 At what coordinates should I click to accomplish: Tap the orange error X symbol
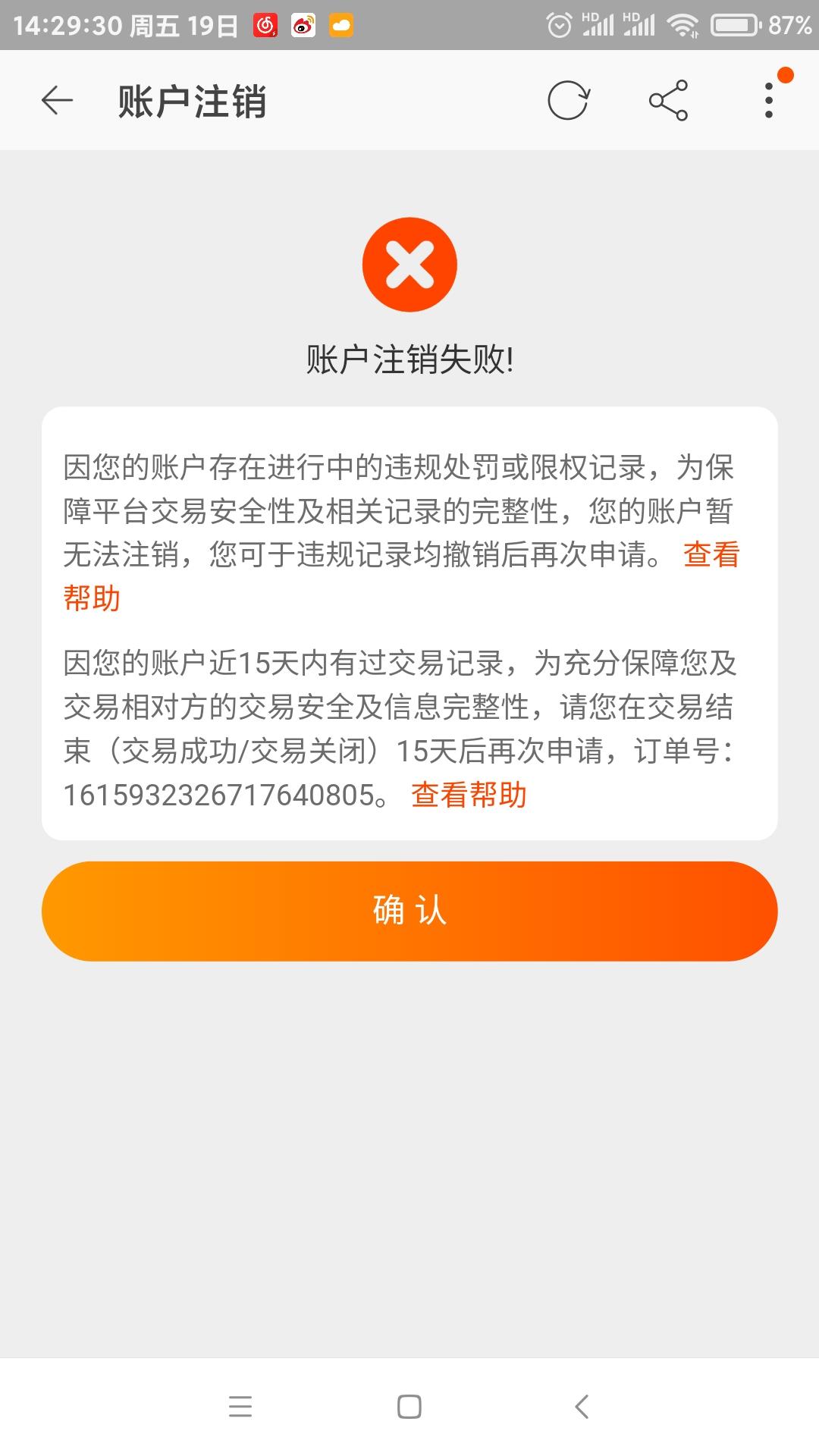point(409,265)
